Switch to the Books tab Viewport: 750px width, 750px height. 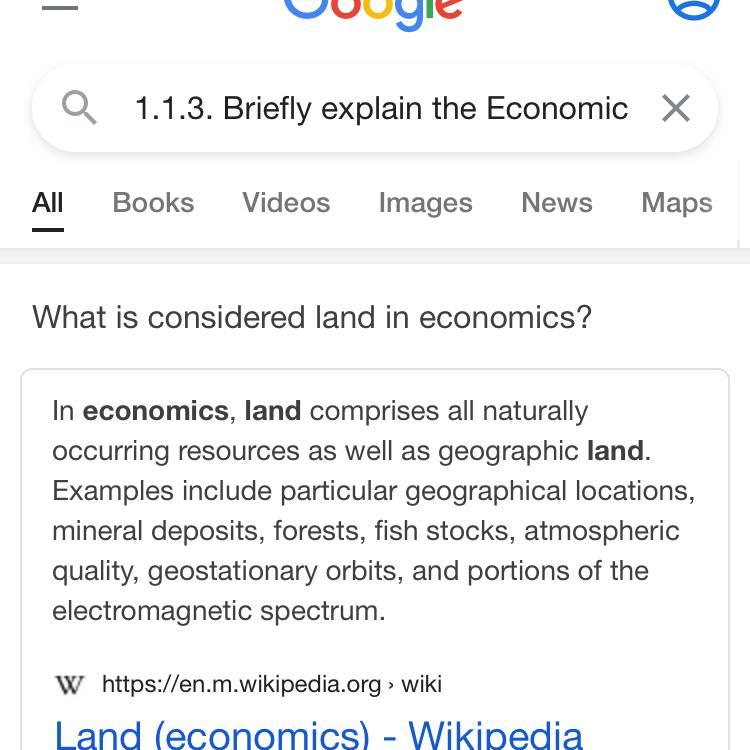click(153, 203)
